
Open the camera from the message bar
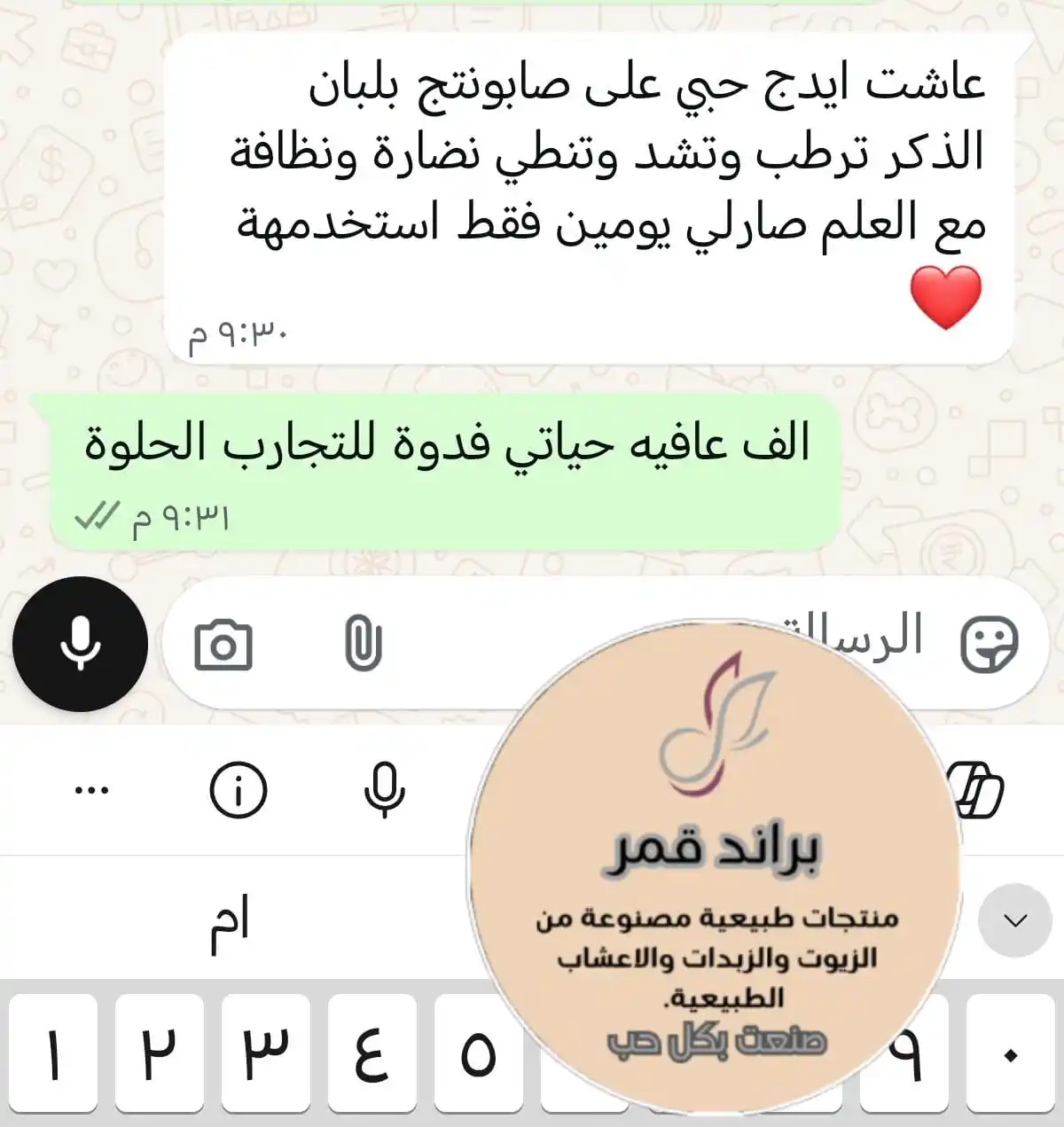click(223, 645)
